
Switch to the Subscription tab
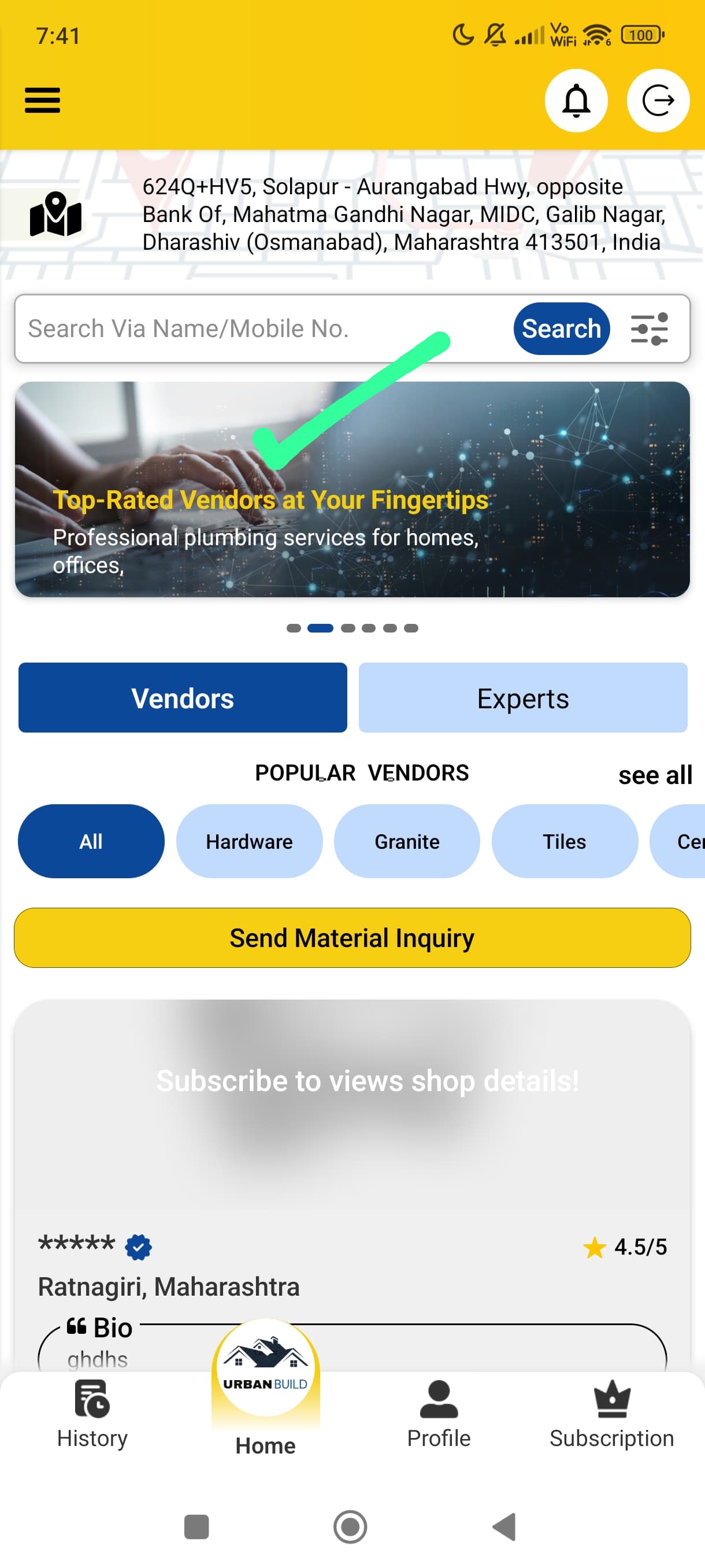pos(611,1415)
